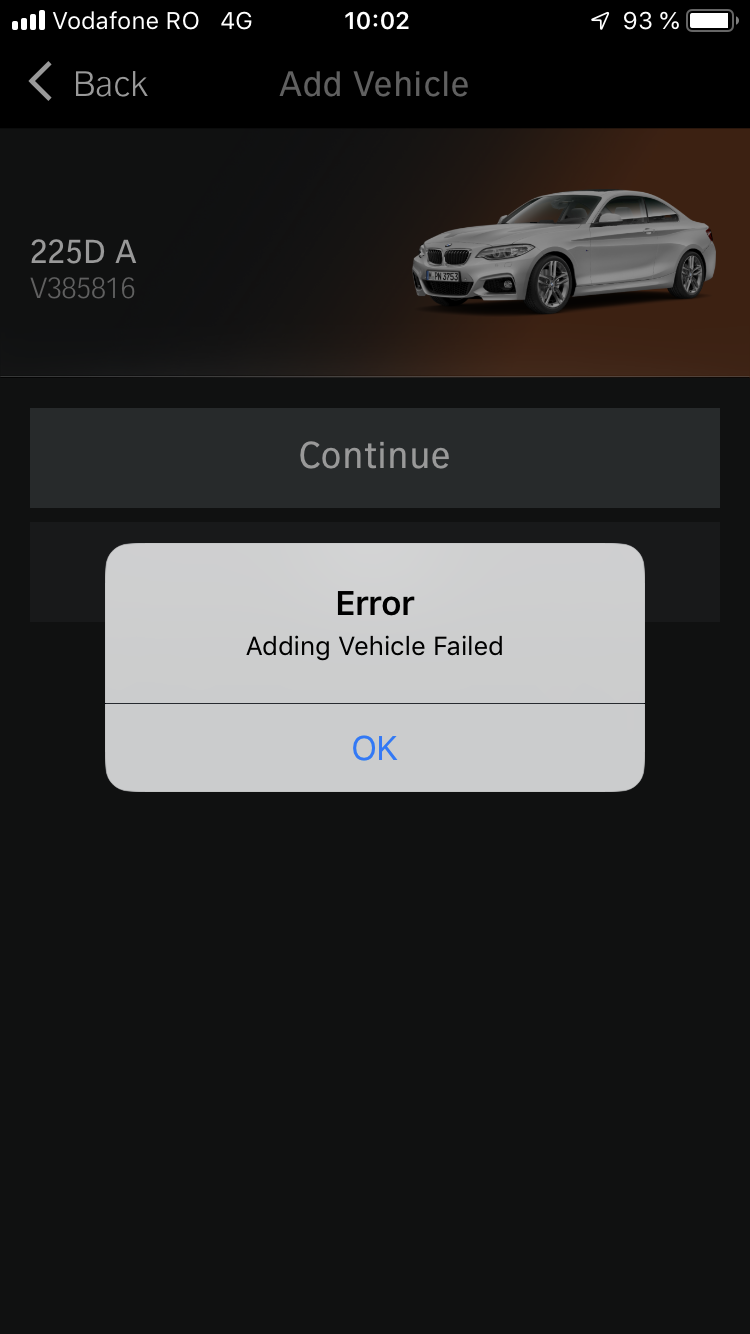The width and height of the screenshot is (750, 1334).
Task: Dismiss the error dialog with OK
Action: click(x=375, y=748)
